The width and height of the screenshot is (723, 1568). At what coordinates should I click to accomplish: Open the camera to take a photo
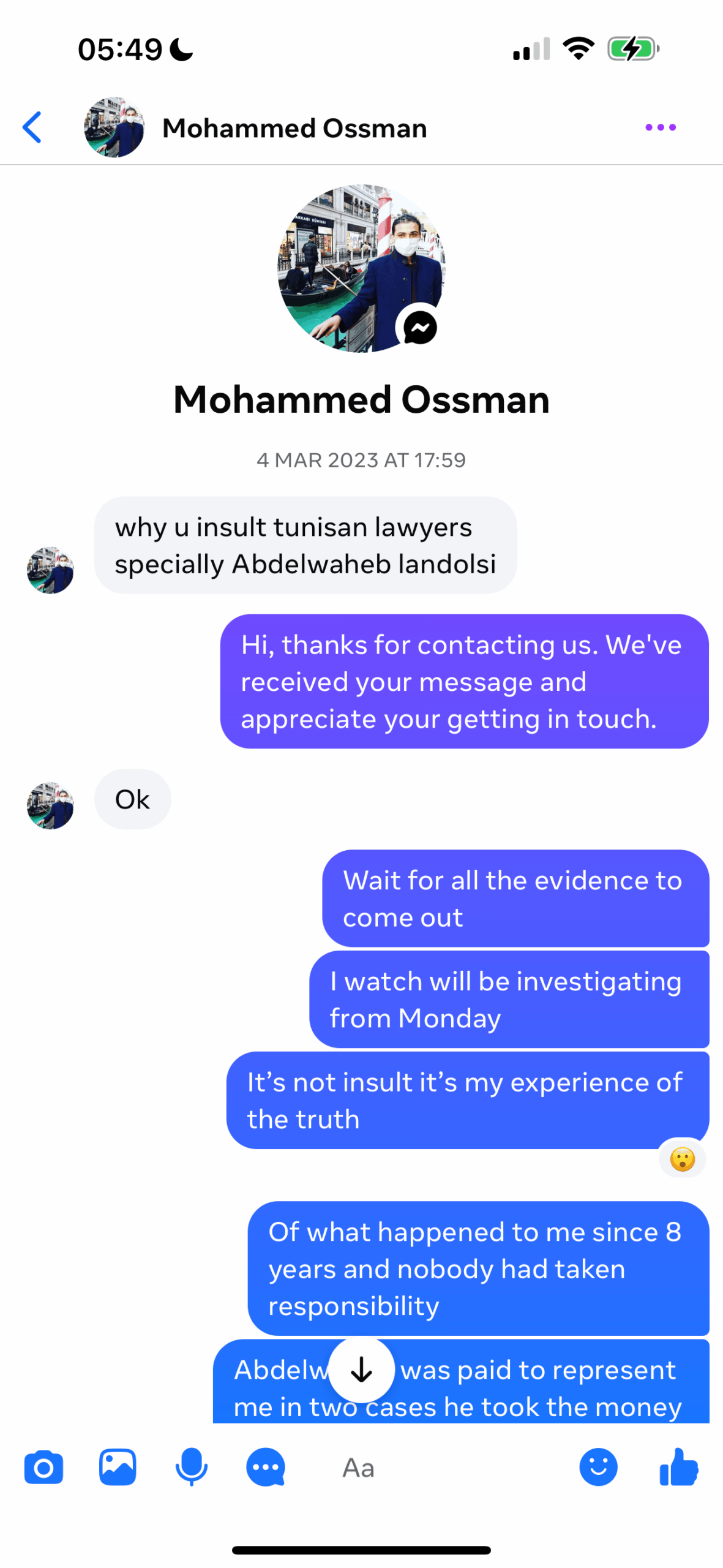click(x=43, y=1468)
